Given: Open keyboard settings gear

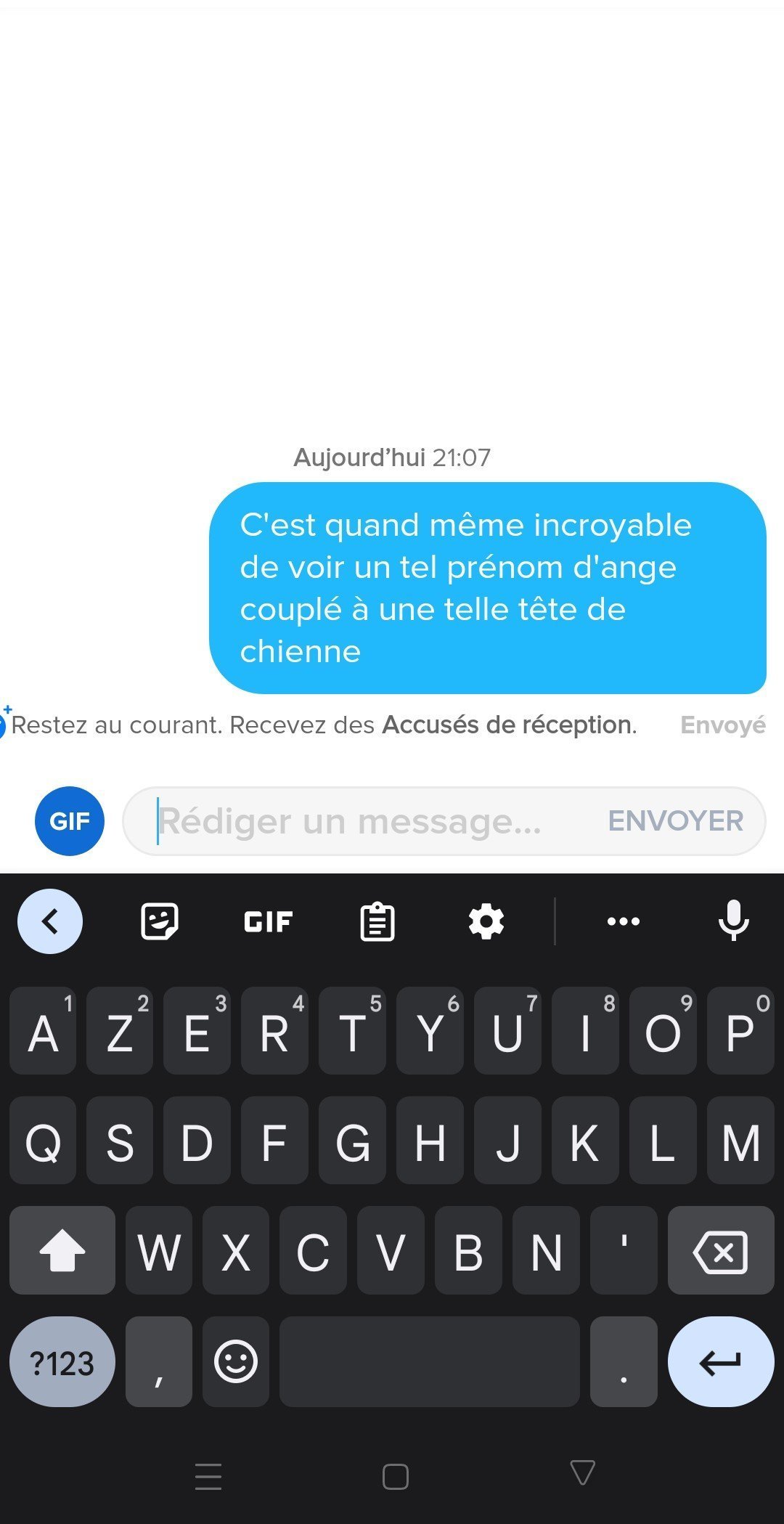Looking at the screenshot, I should [486, 921].
